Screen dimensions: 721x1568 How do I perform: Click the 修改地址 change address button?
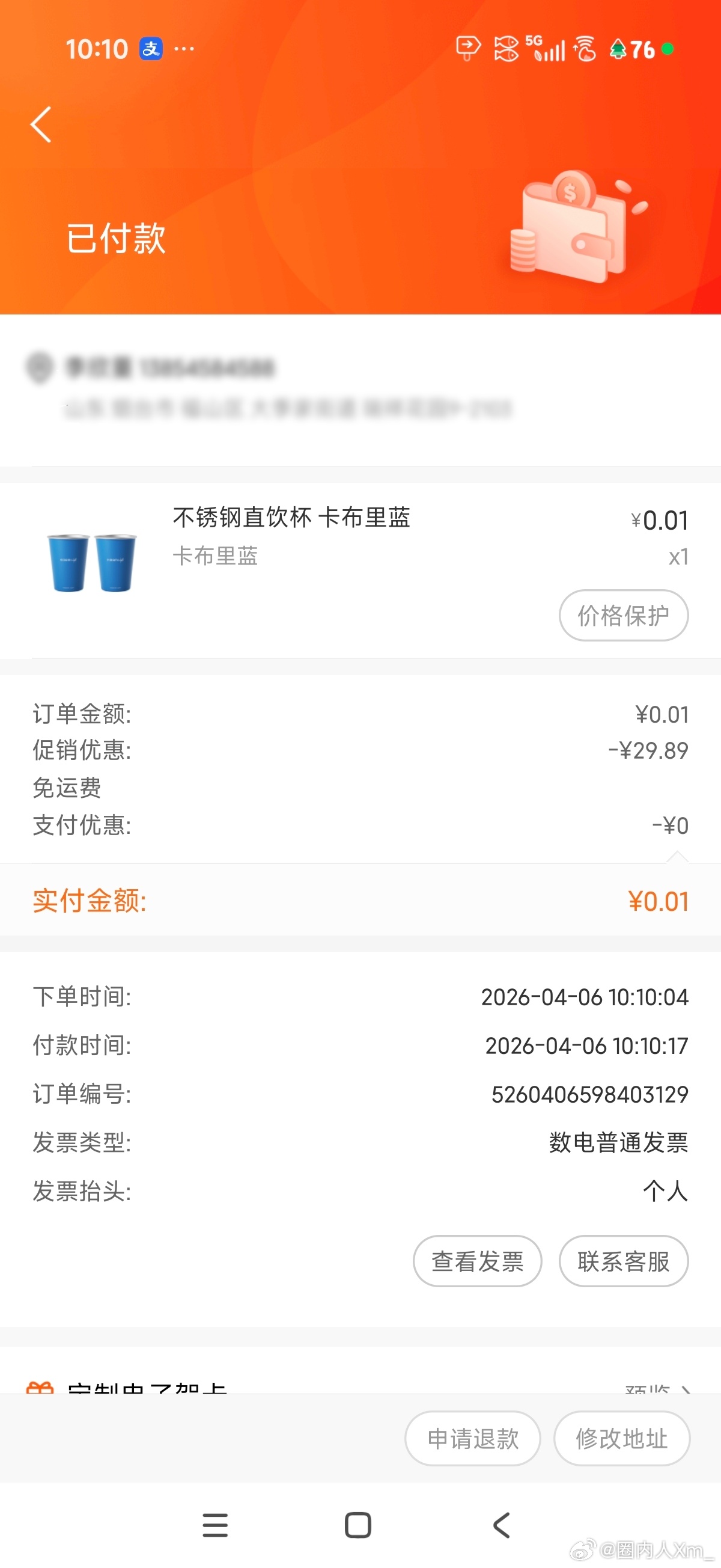(622, 1439)
